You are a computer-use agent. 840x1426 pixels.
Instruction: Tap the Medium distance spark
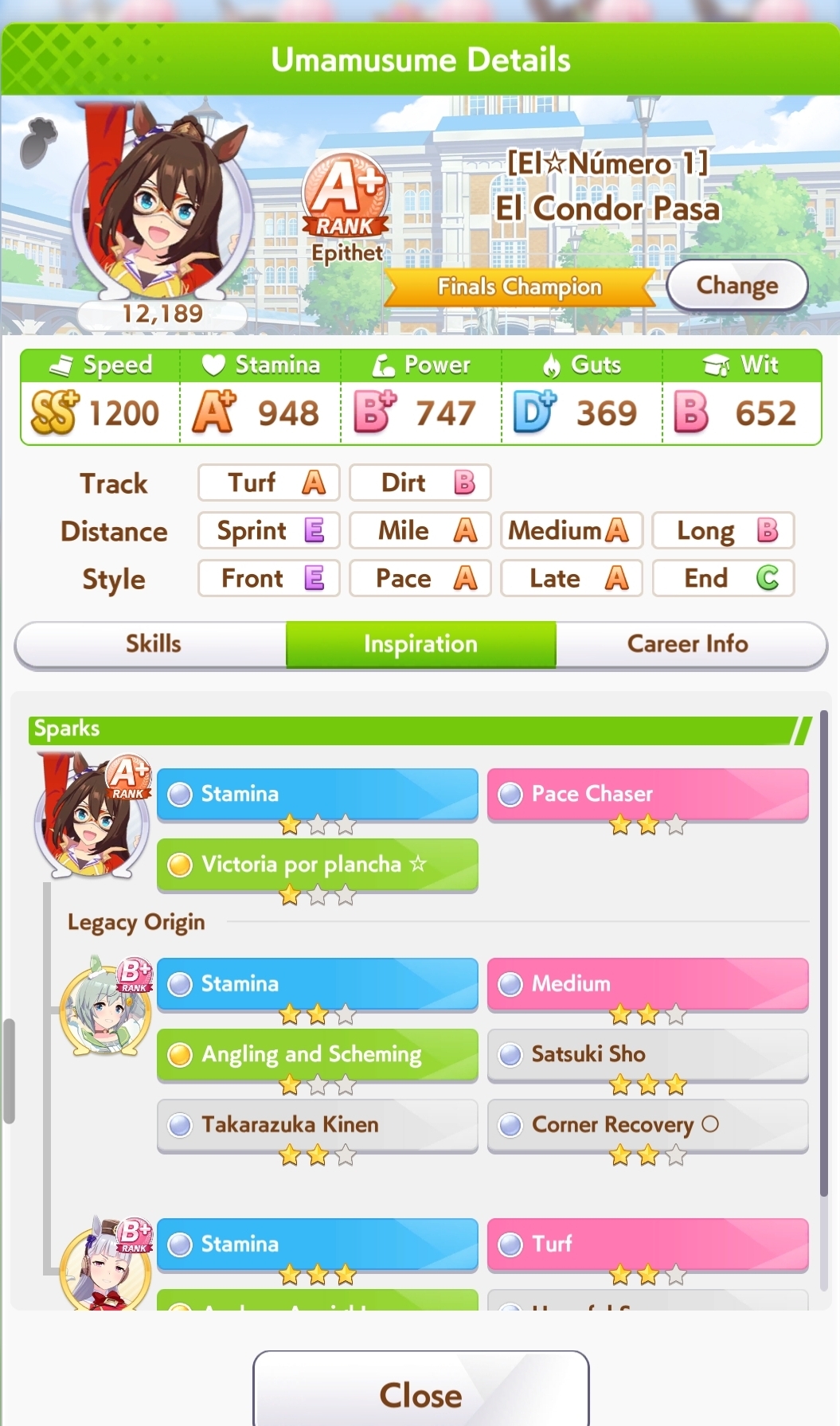coord(647,984)
